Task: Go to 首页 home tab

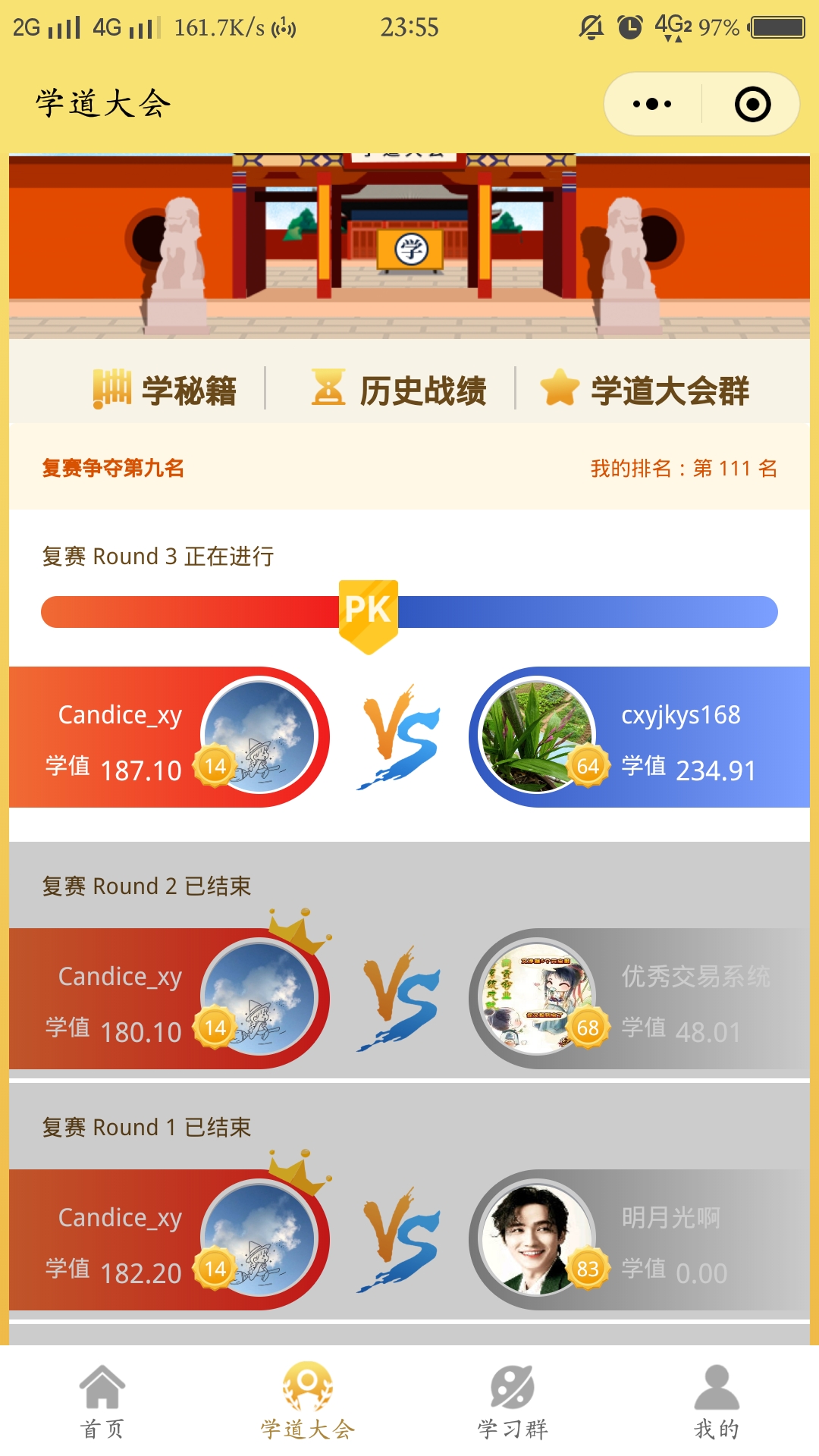Action: 102,1401
